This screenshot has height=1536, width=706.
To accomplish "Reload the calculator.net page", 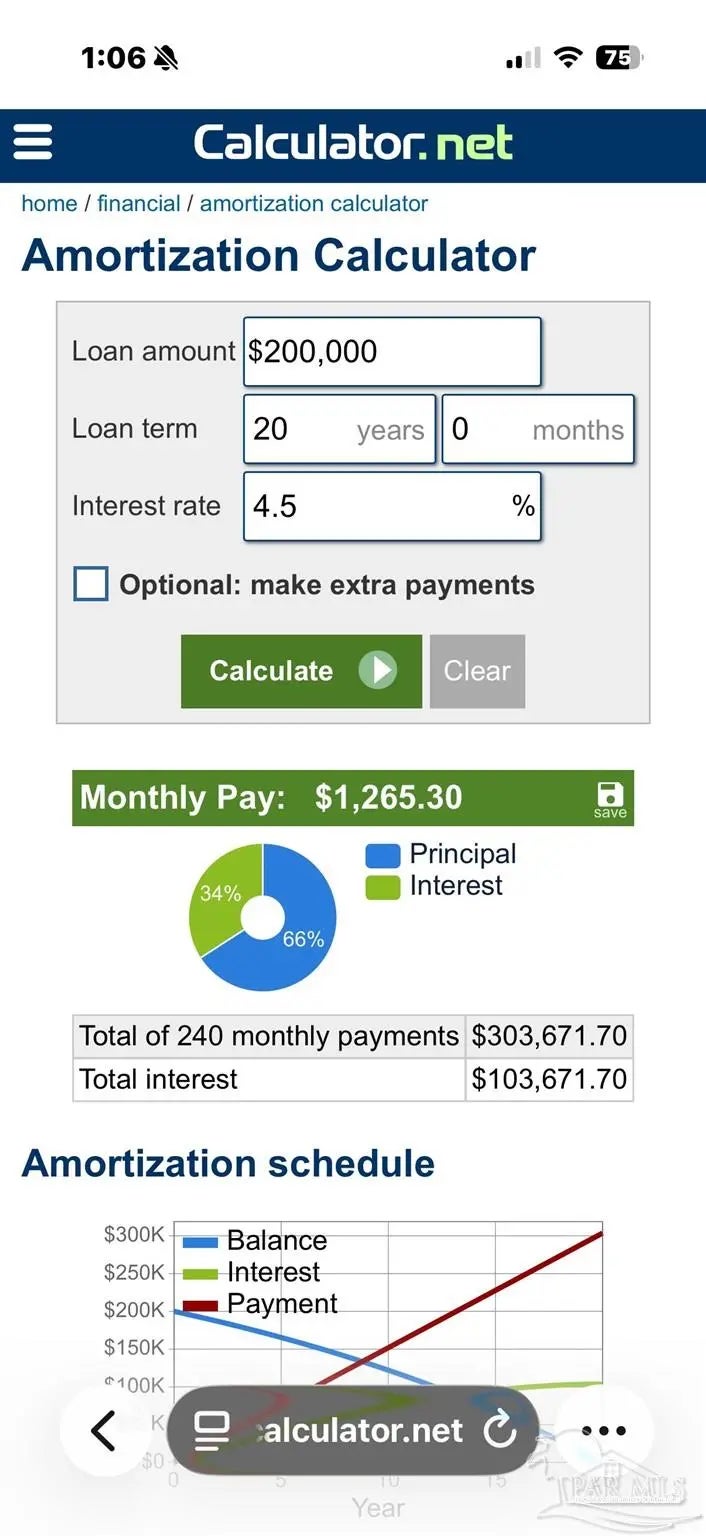I will pos(499,1431).
